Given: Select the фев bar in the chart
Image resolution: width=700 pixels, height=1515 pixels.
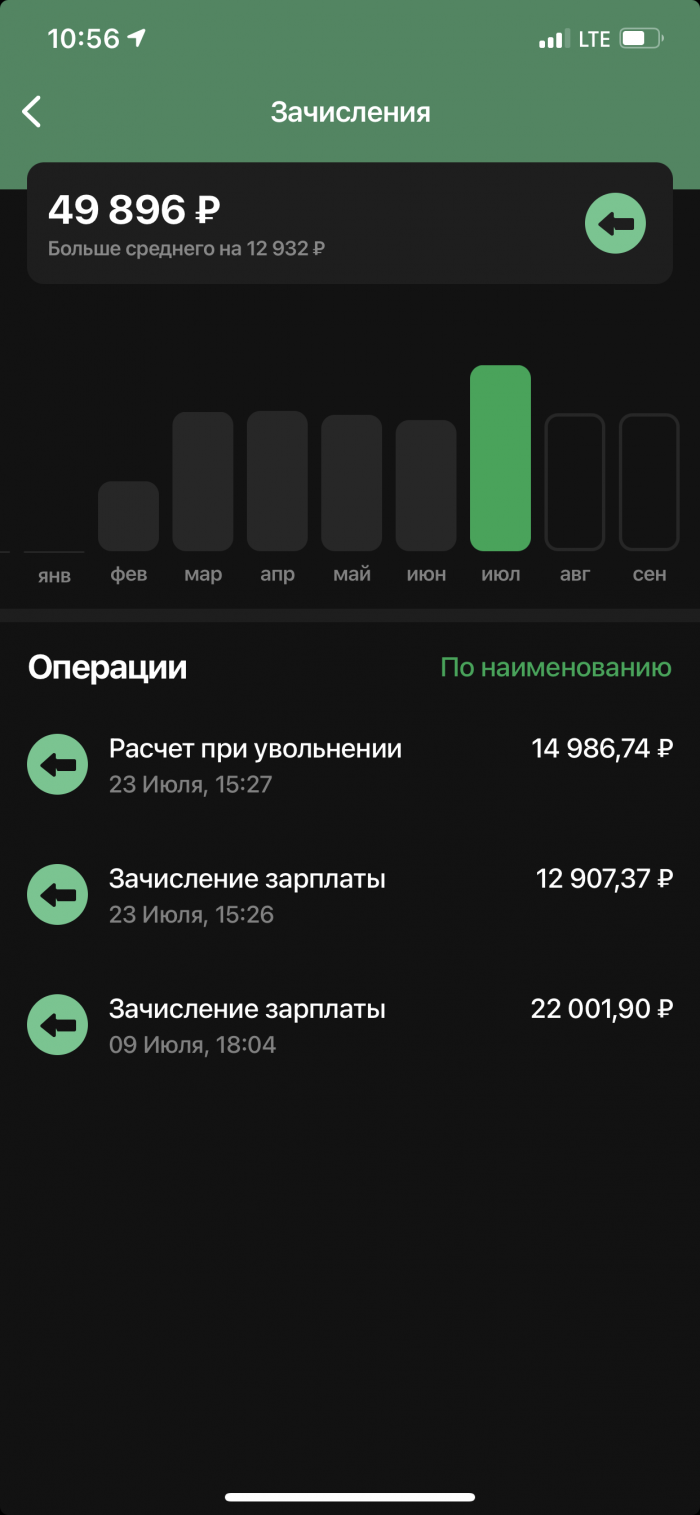Looking at the screenshot, I should point(128,516).
